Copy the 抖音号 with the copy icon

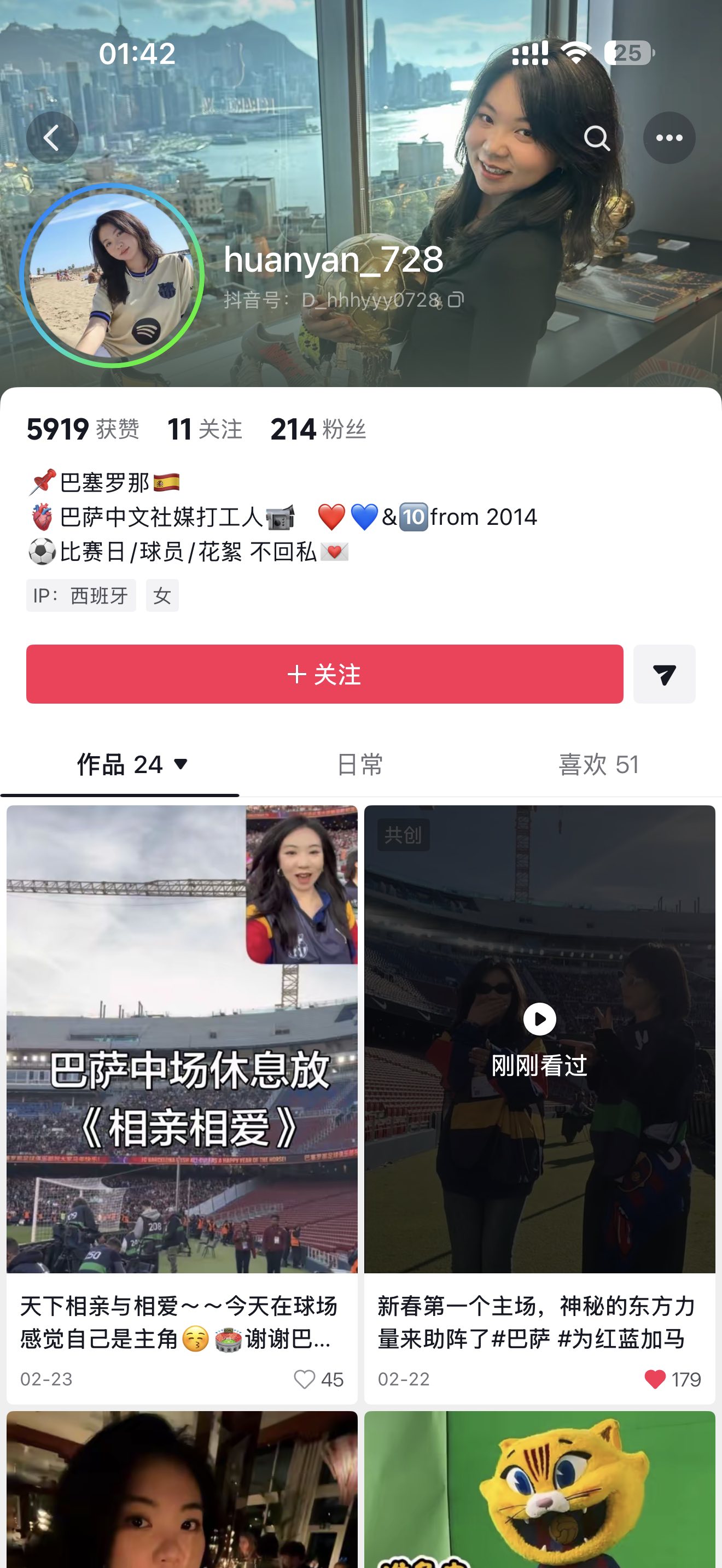(x=456, y=300)
